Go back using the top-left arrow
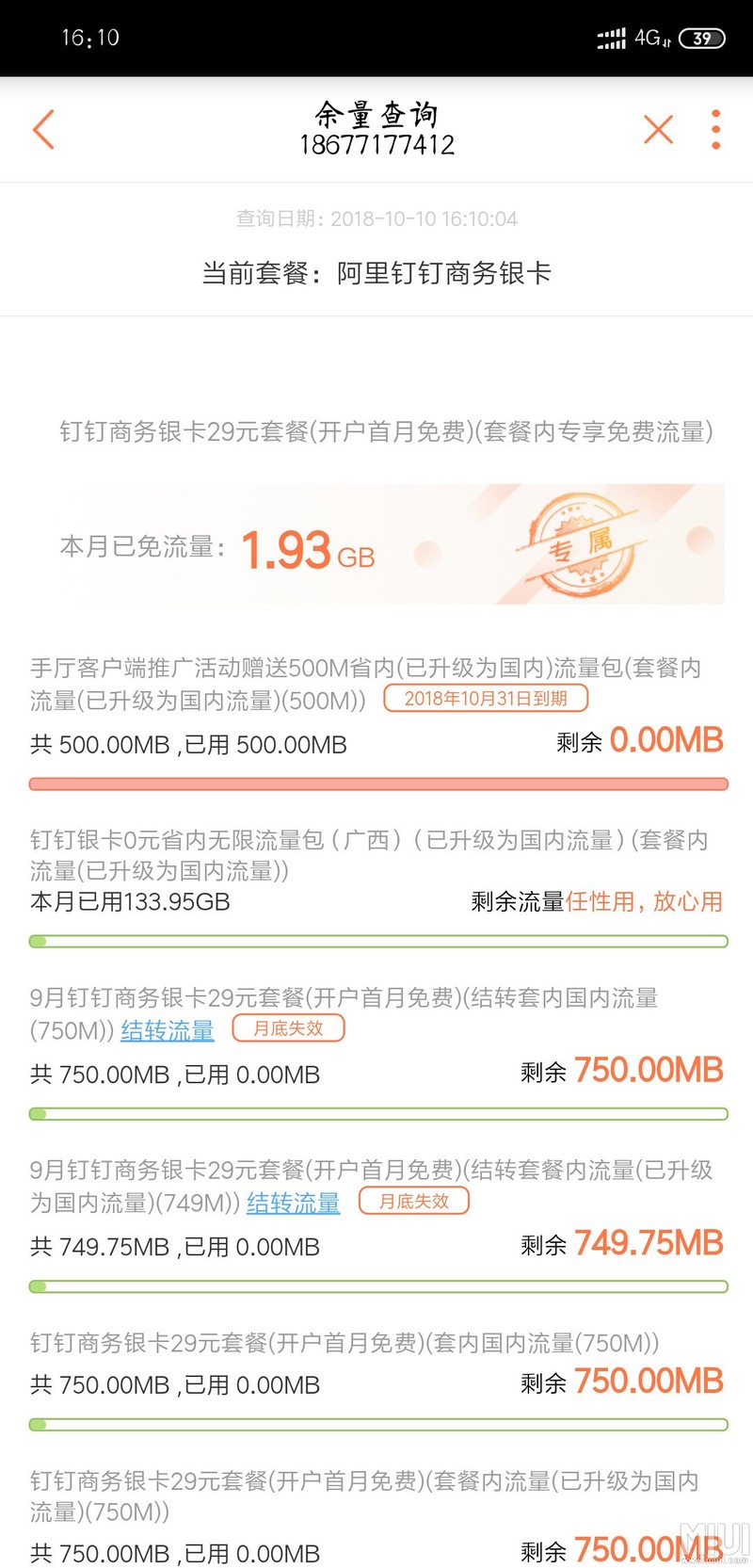 (43, 130)
